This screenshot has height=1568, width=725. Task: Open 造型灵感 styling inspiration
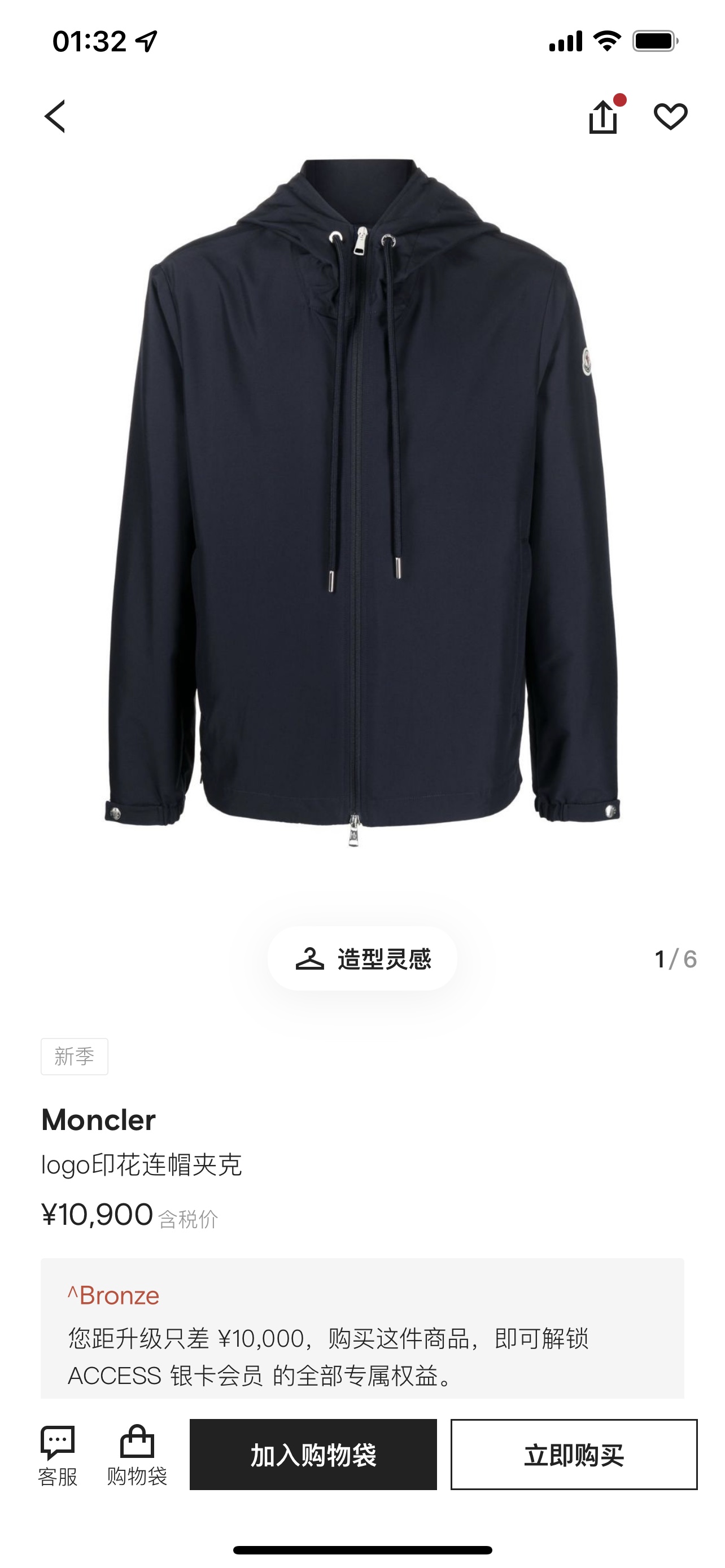point(362,959)
